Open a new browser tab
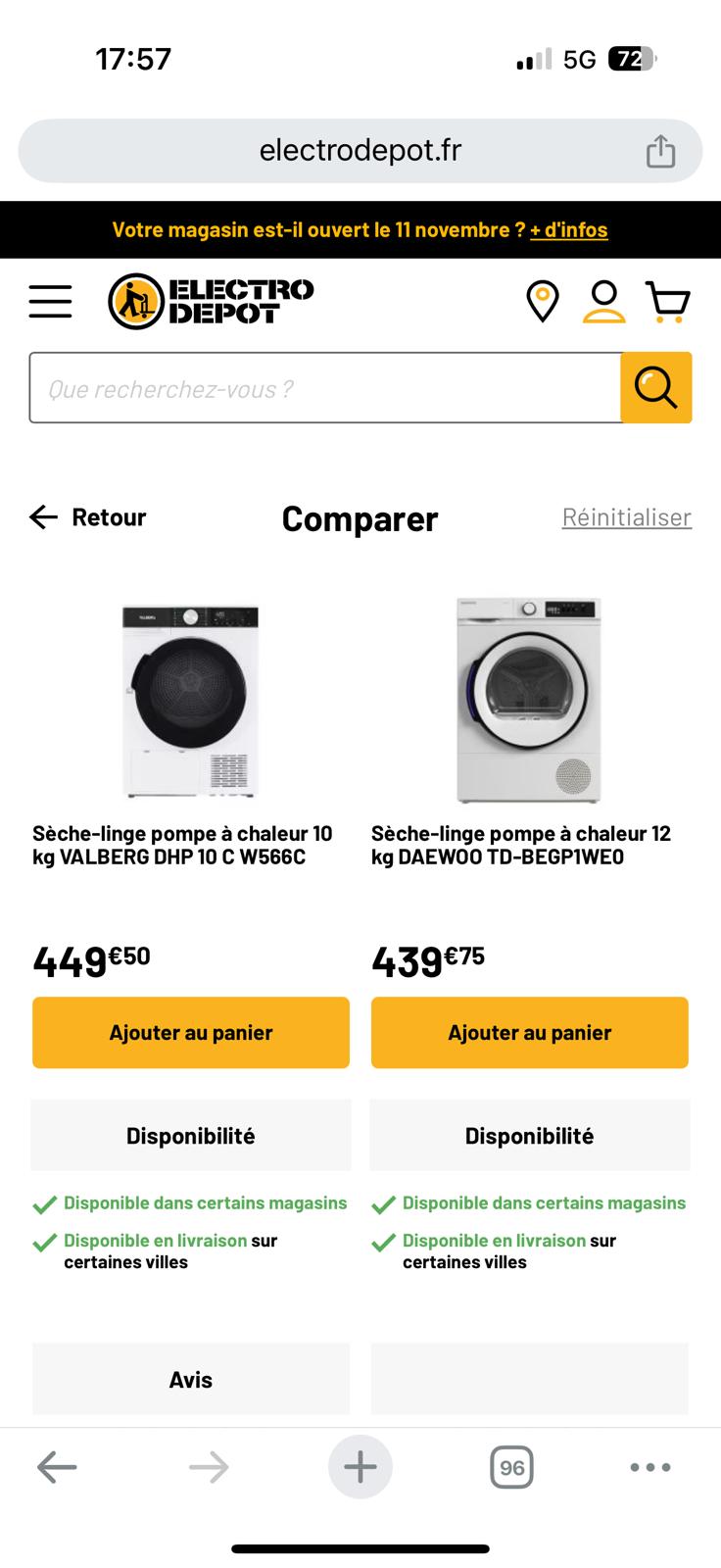This screenshot has height=1568, width=721. [x=360, y=1467]
